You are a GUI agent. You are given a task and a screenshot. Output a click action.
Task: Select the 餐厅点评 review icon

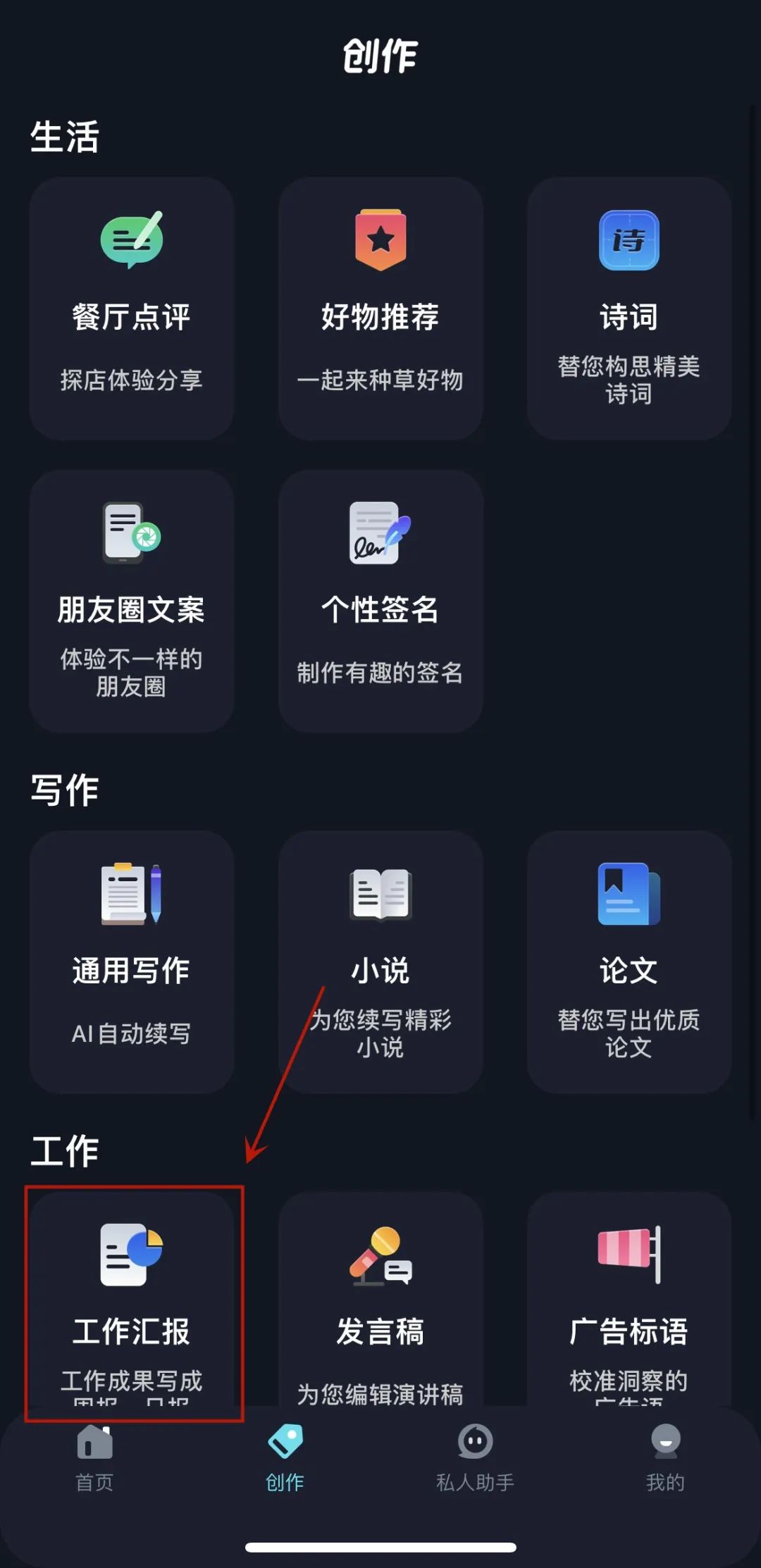pos(131,239)
